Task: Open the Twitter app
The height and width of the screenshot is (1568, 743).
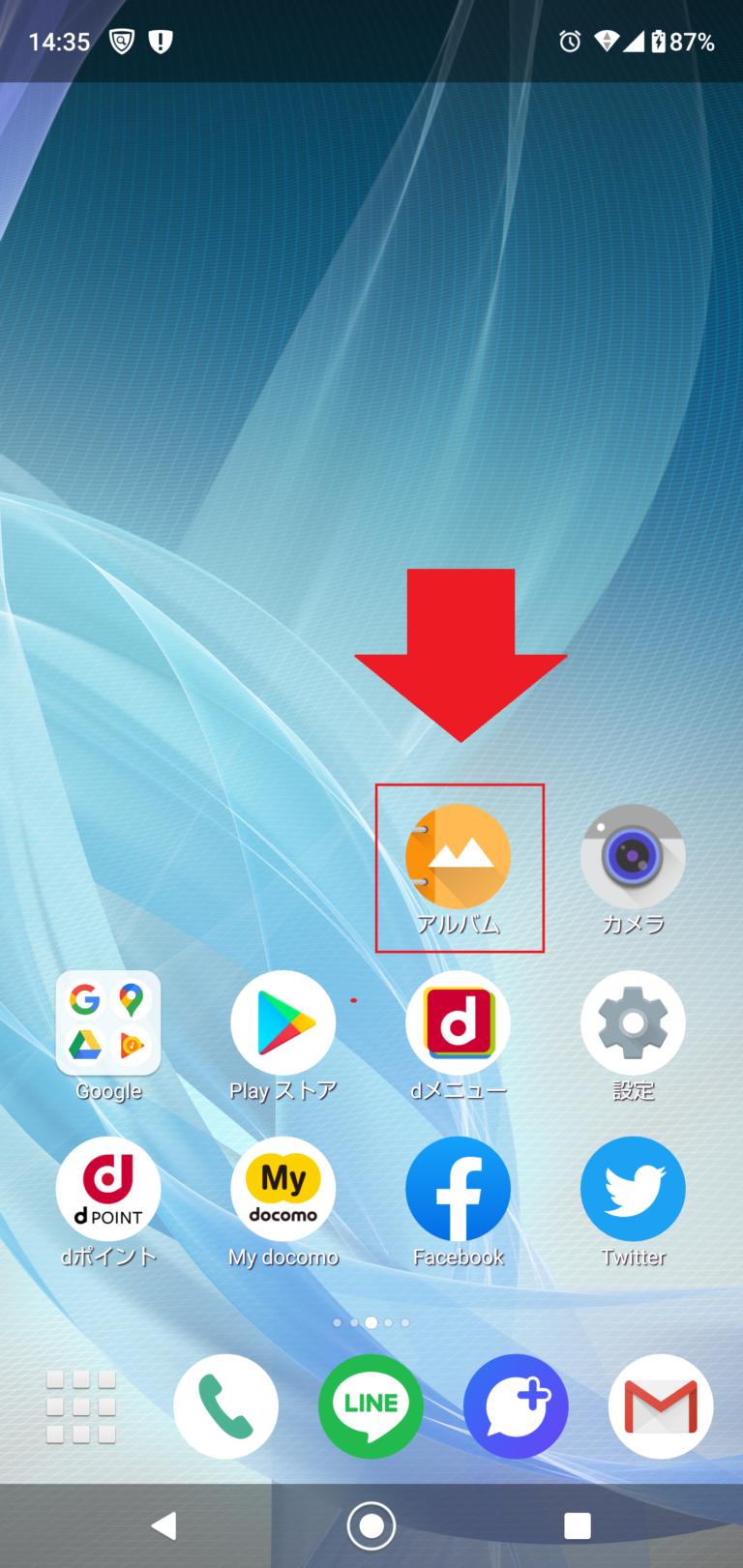Action: tap(633, 1190)
